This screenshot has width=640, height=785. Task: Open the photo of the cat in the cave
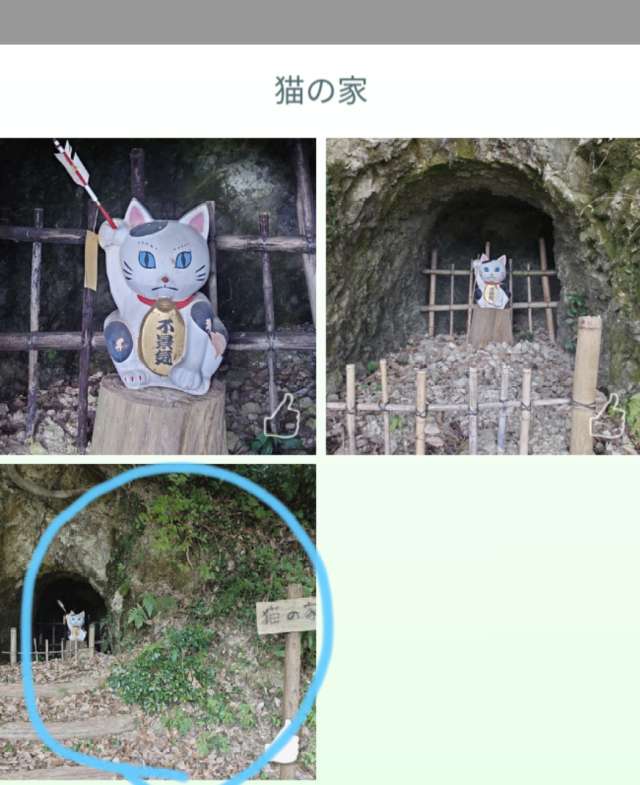tap(482, 295)
